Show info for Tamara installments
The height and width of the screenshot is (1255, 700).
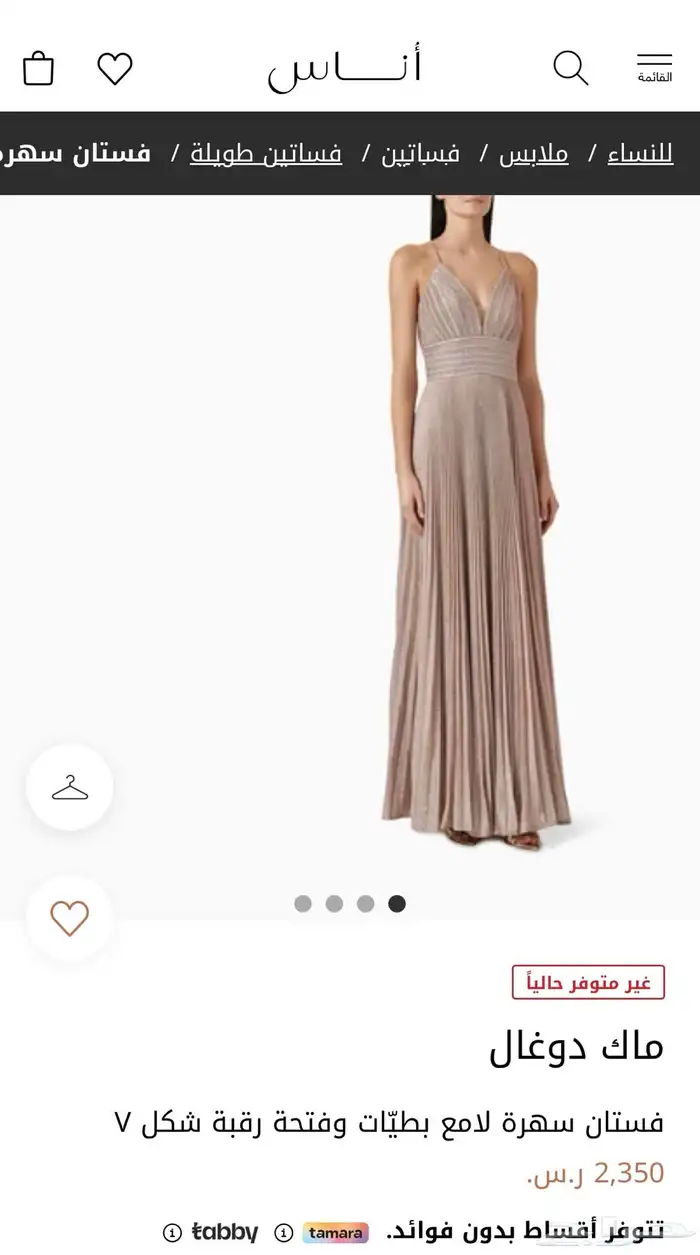click(x=283, y=1232)
